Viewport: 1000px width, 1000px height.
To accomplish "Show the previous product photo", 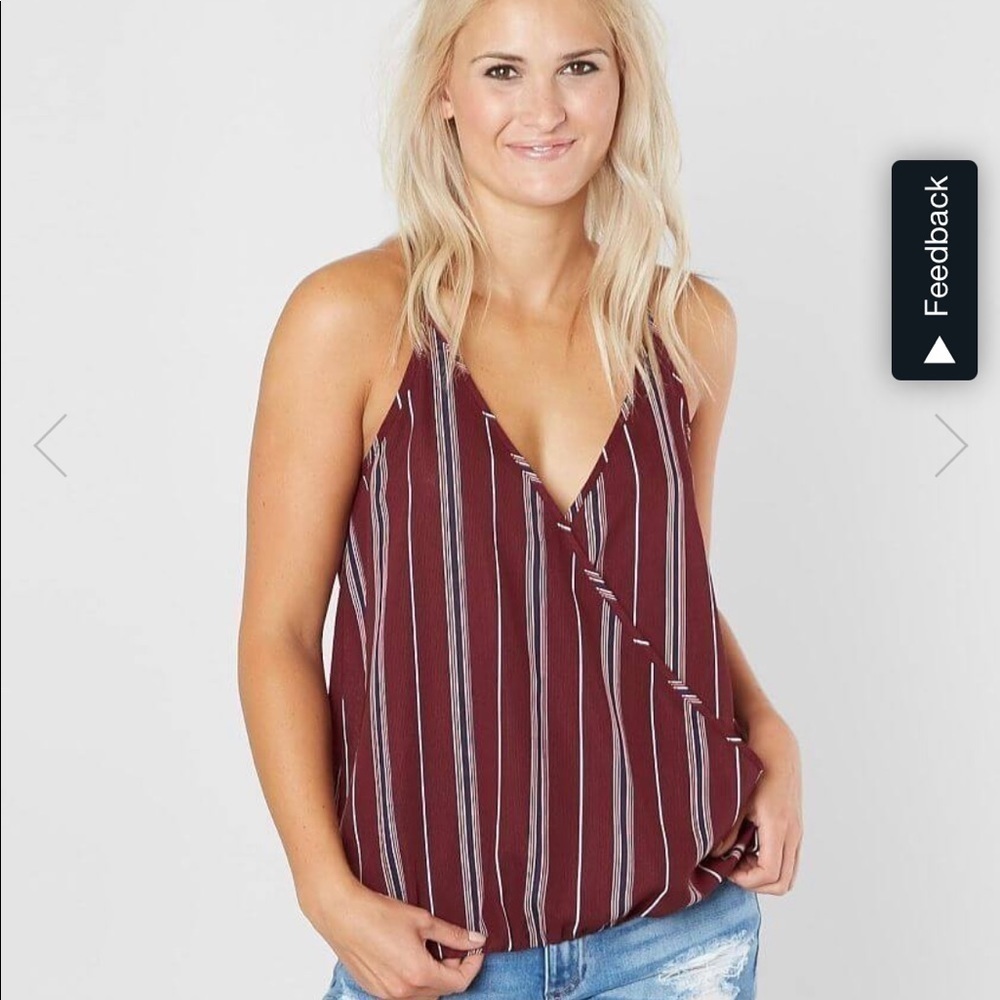I will 50,445.
